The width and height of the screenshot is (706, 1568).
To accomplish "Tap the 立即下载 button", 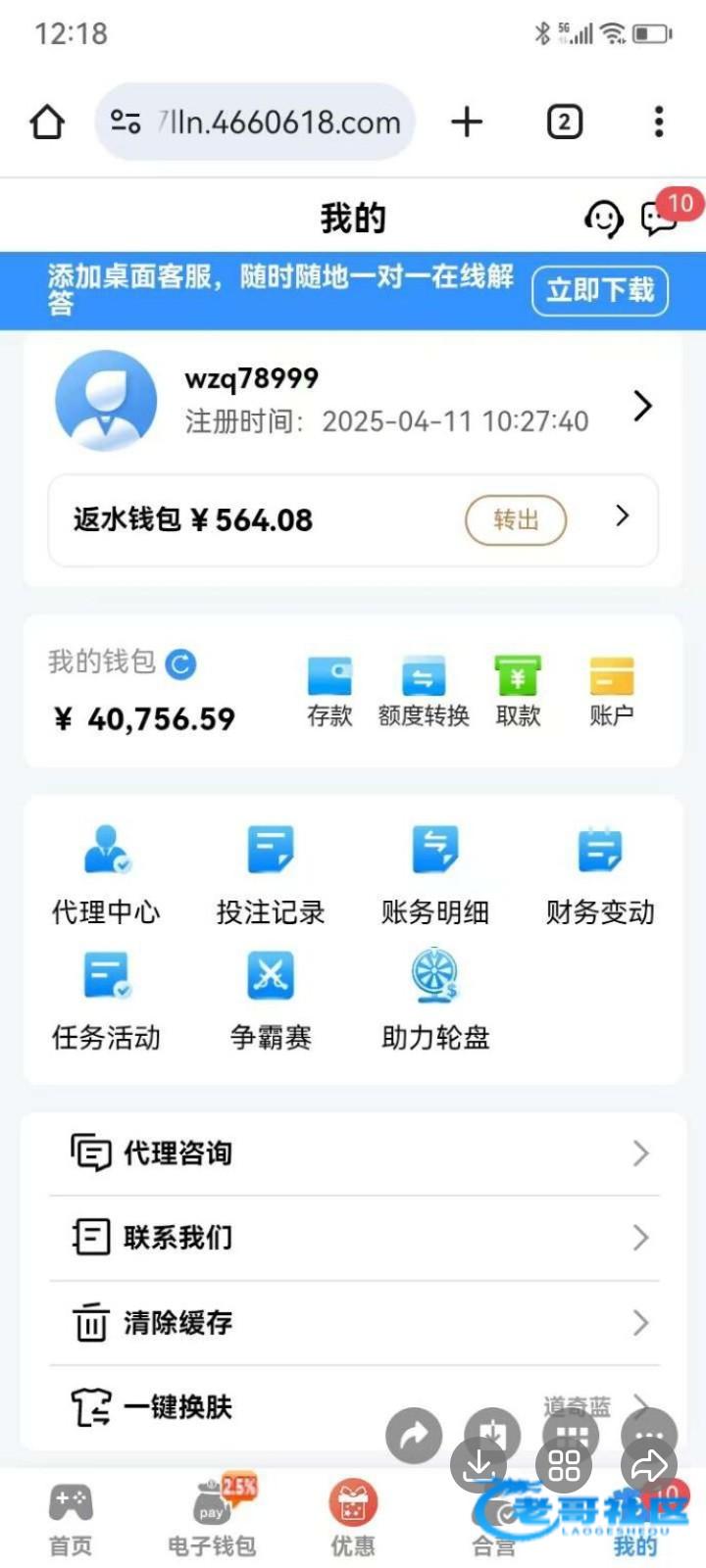I will [x=599, y=290].
